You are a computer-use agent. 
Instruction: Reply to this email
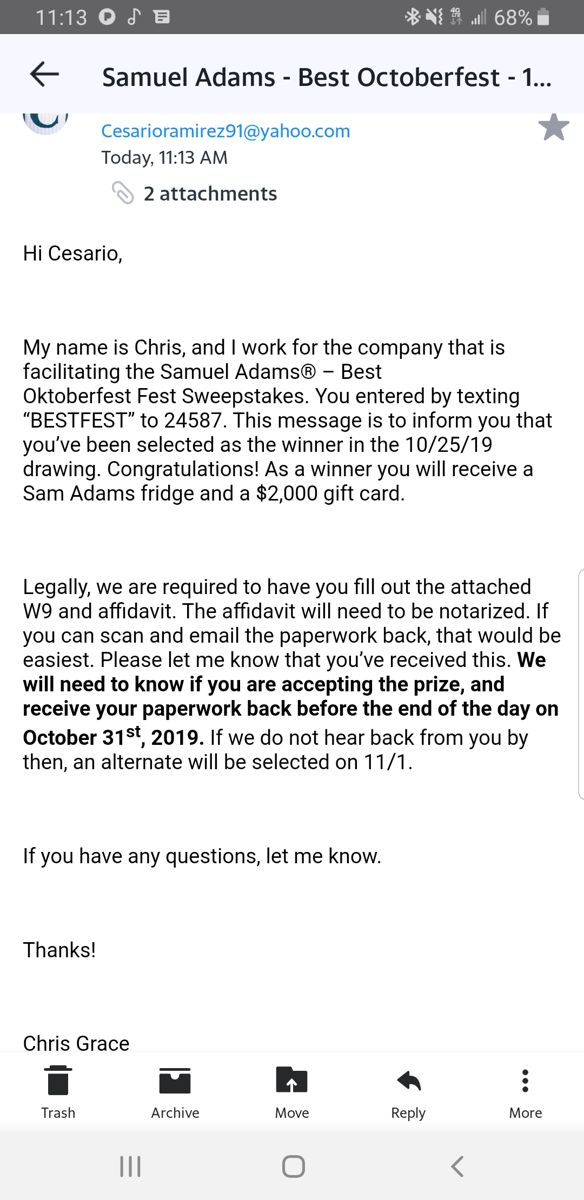coord(408,1092)
